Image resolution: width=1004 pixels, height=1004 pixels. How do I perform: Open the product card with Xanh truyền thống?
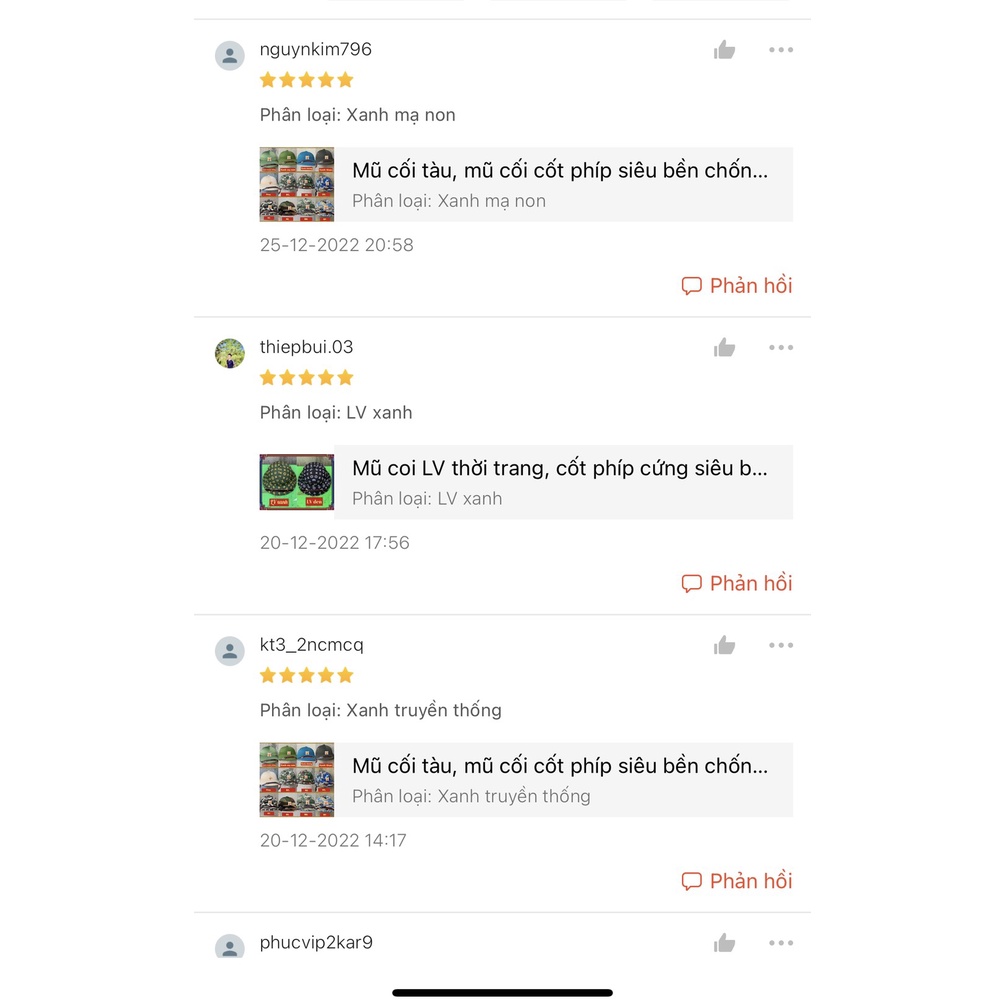click(526, 780)
